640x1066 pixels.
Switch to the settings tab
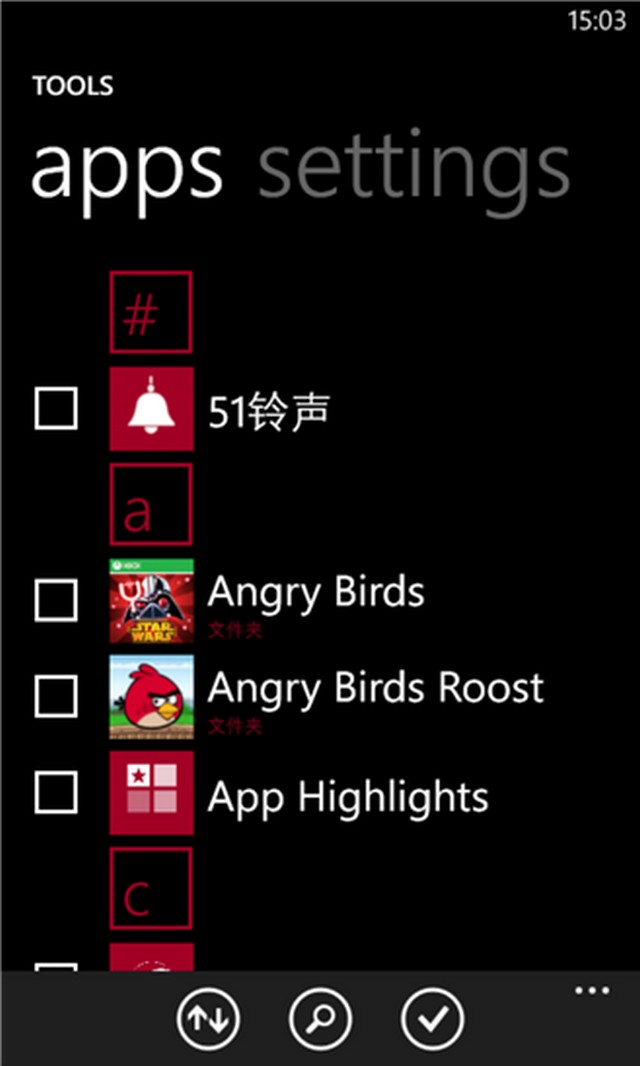point(414,168)
